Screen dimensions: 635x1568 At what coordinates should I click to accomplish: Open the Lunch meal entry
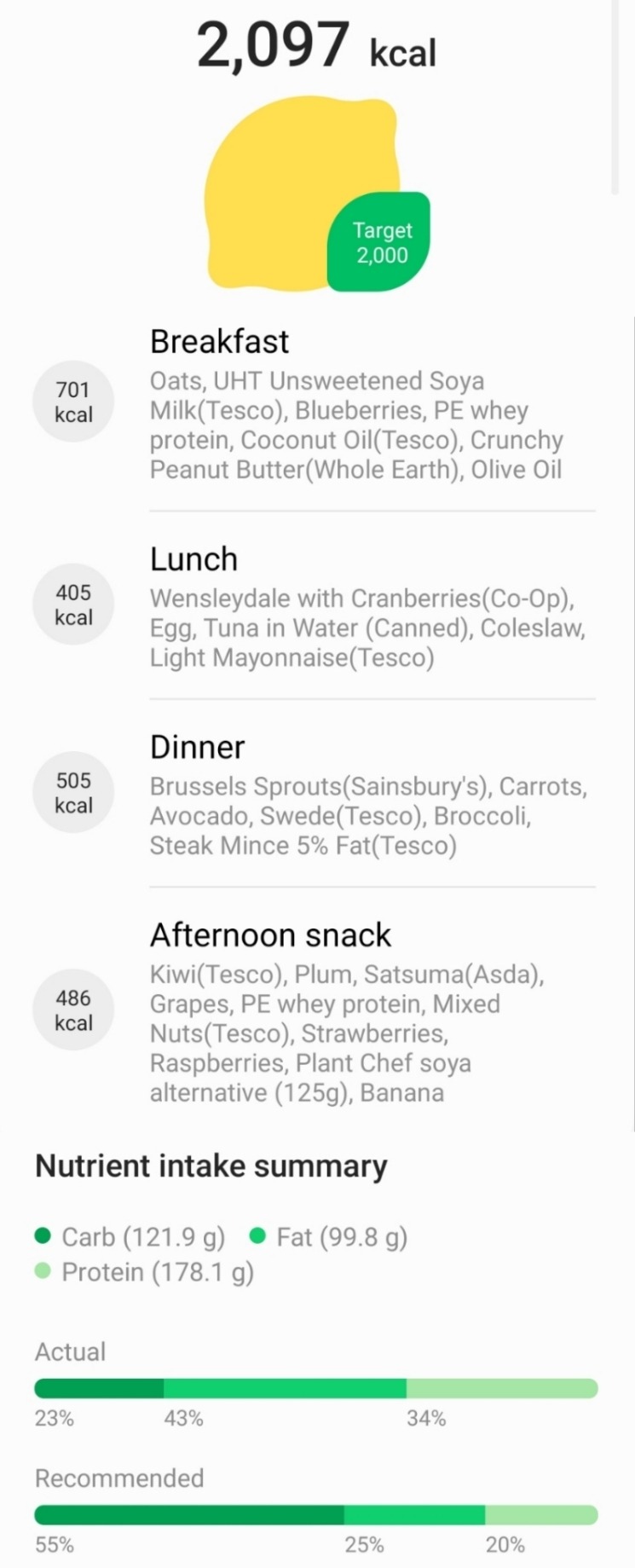pos(193,559)
